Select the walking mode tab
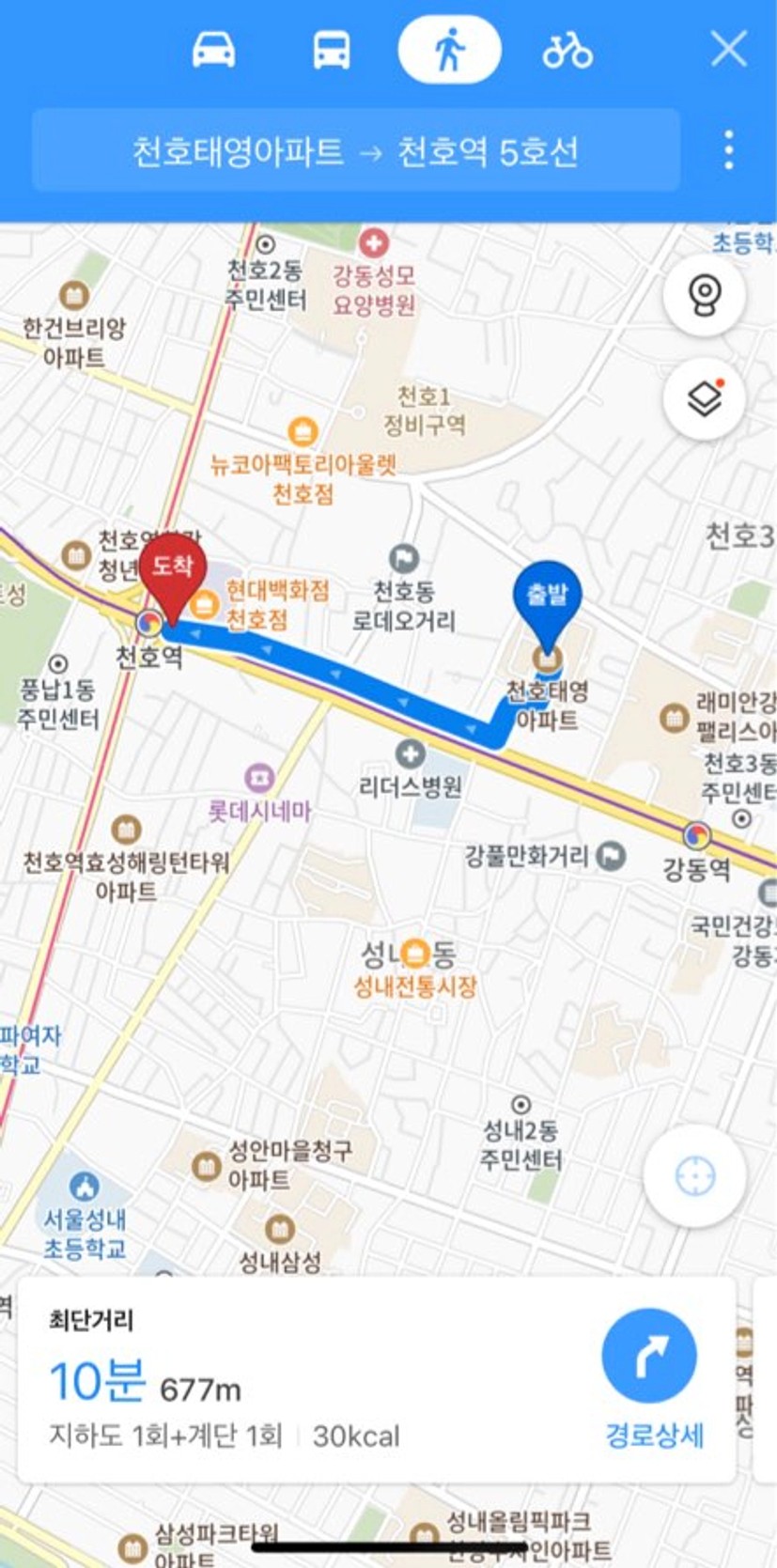The height and width of the screenshot is (1568, 777). [450, 49]
